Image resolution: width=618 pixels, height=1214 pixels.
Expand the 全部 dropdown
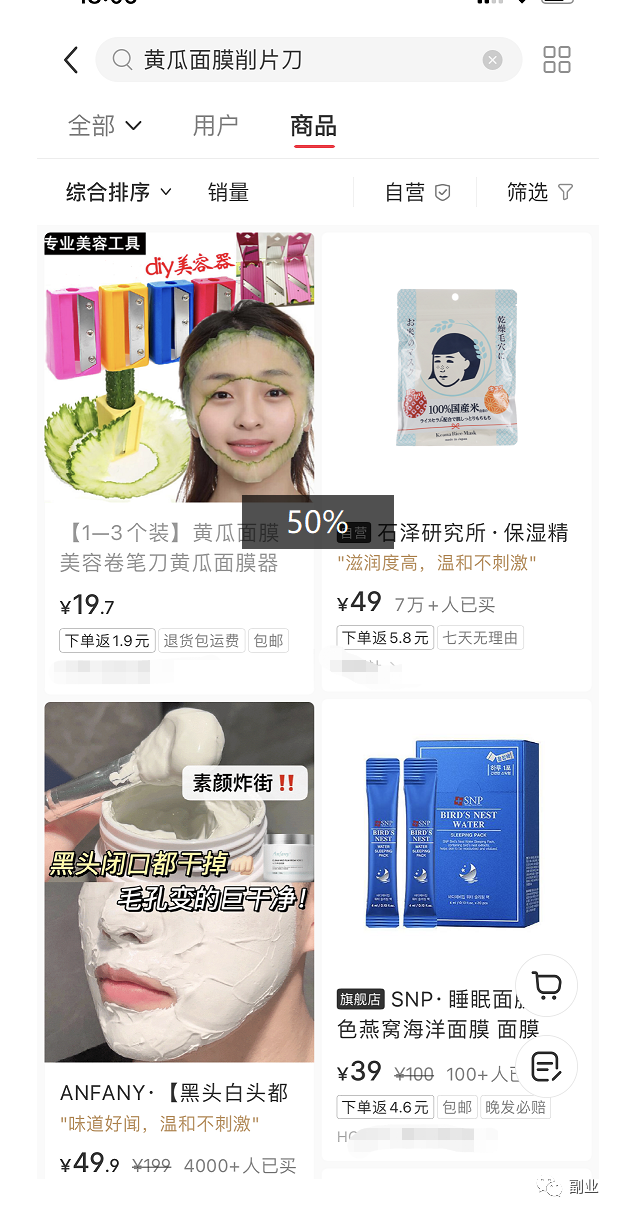tap(105, 126)
